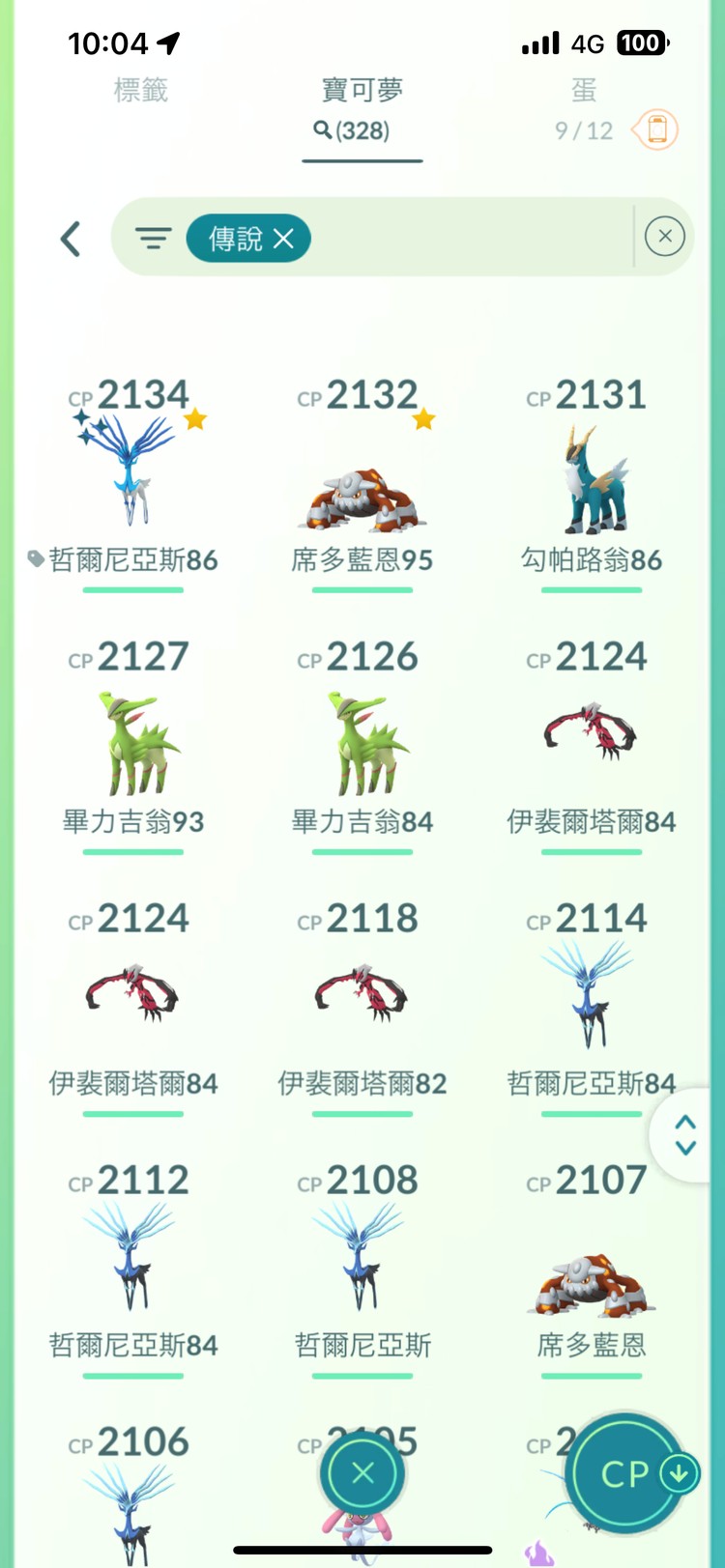Collapse the list with the down chevron panel
The image size is (725, 1568).
pos(685,1146)
